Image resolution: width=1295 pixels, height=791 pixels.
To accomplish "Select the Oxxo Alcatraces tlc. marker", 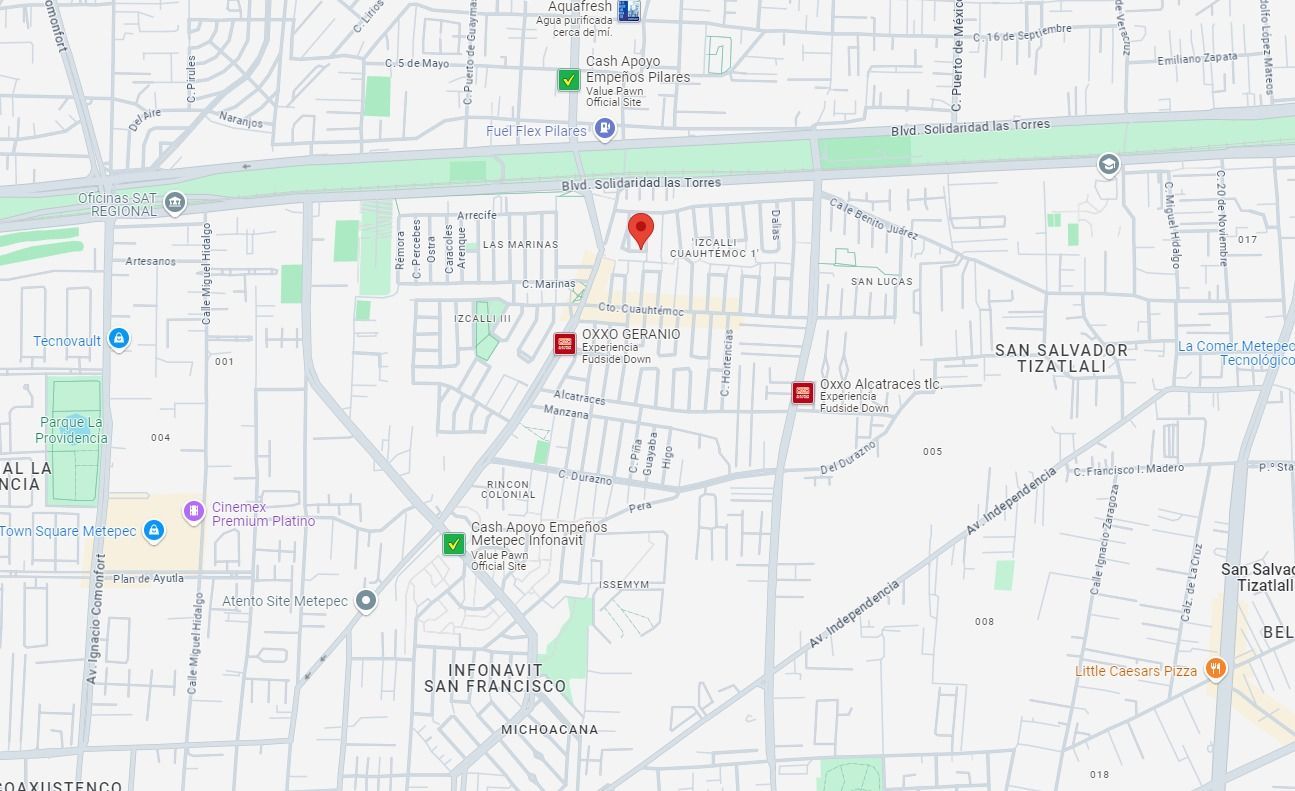I will click(x=803, y=393).
